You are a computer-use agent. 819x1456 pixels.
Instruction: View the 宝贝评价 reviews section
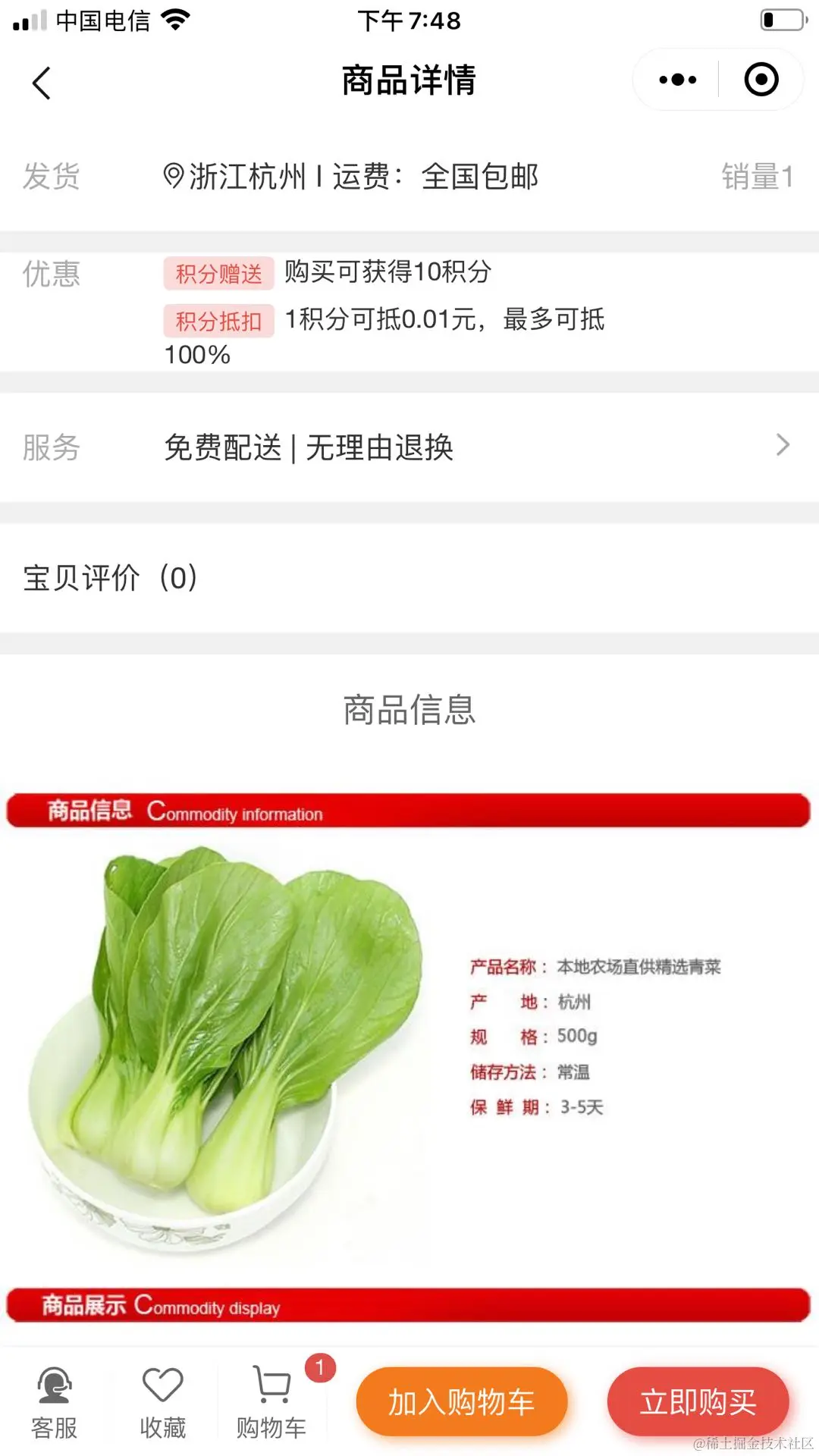[x=111, y=578]
